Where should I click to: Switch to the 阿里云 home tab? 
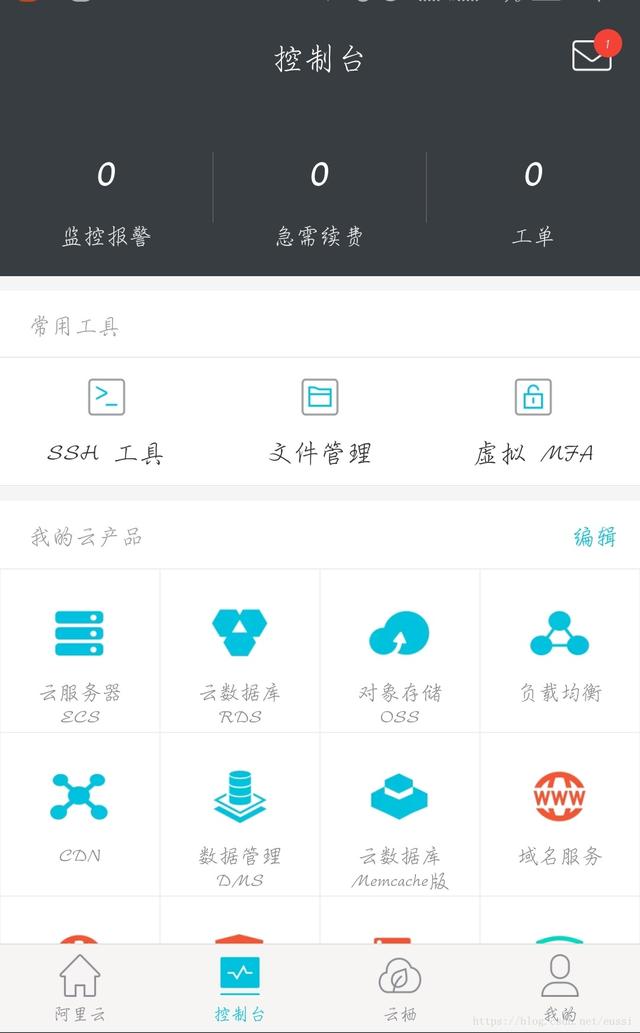click(x=80, y=988)
